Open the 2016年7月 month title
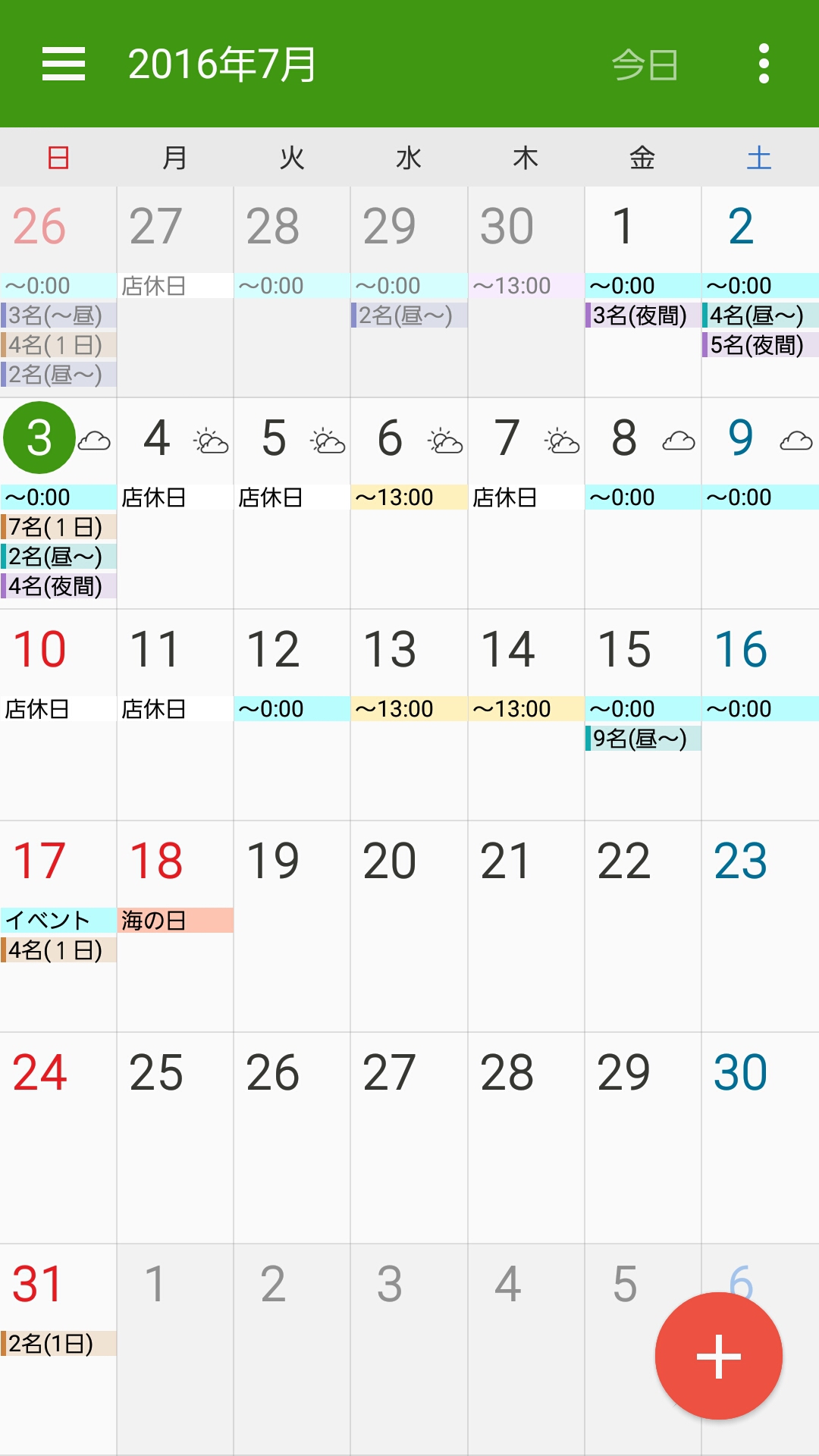Image resolution: width=819 pixels, height=1456 pixels. [221, 64]
